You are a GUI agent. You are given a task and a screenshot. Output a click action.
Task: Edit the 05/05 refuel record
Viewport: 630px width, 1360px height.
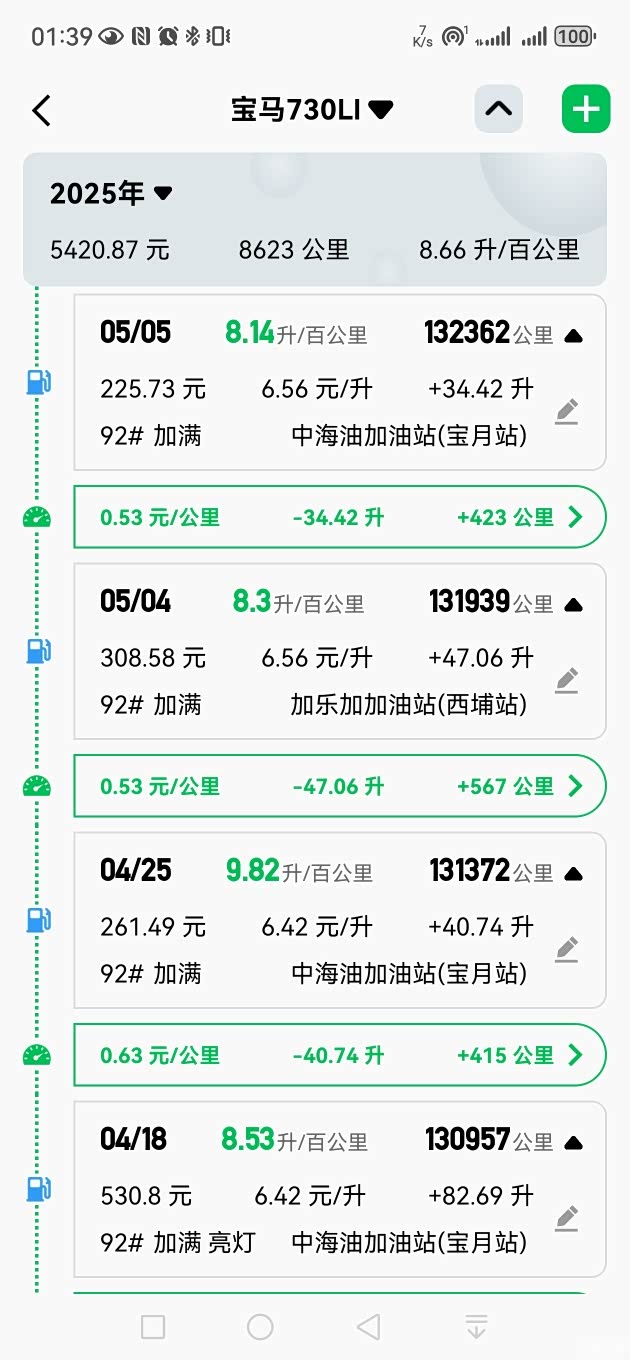(567, 411)
